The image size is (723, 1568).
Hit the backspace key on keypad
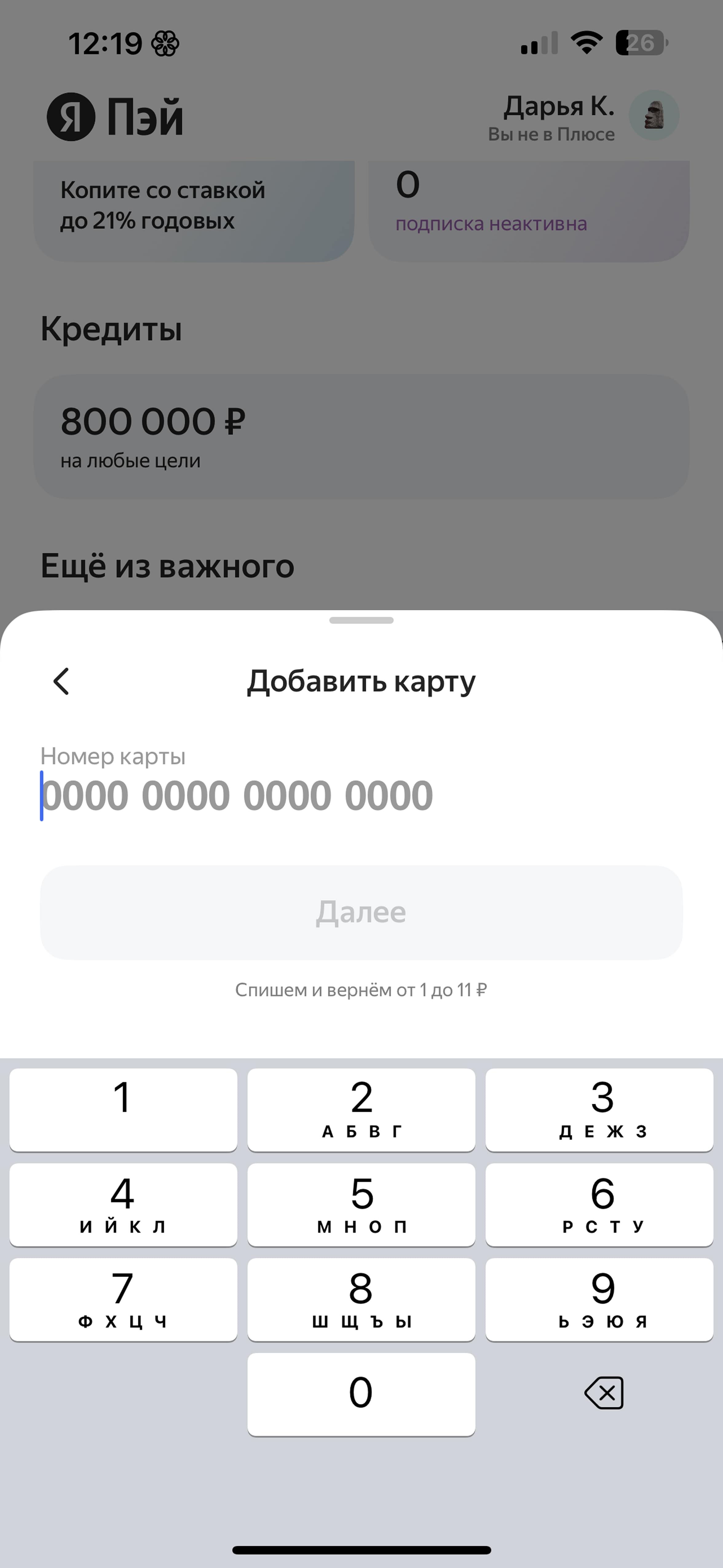(604, 1393)
